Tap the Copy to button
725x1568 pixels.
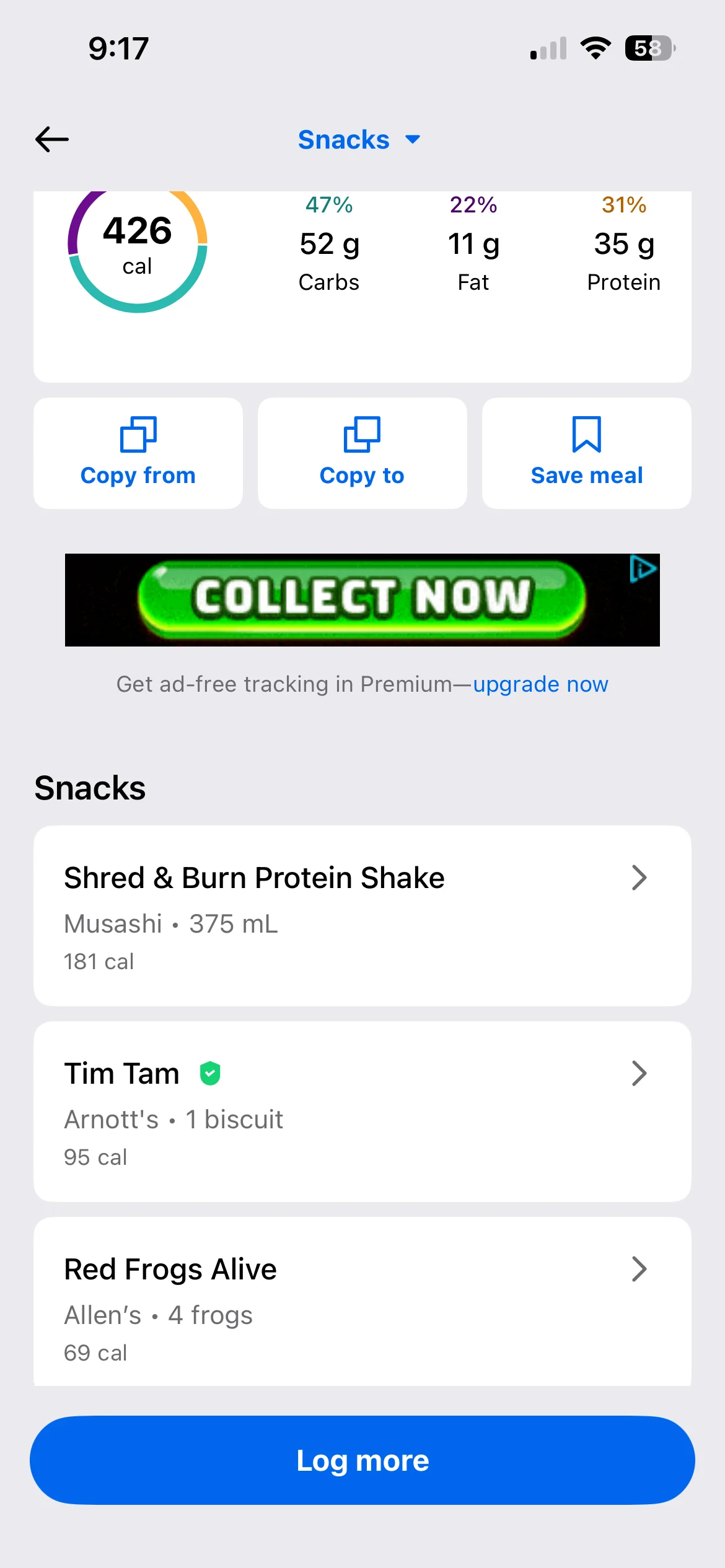coord(362,453)
